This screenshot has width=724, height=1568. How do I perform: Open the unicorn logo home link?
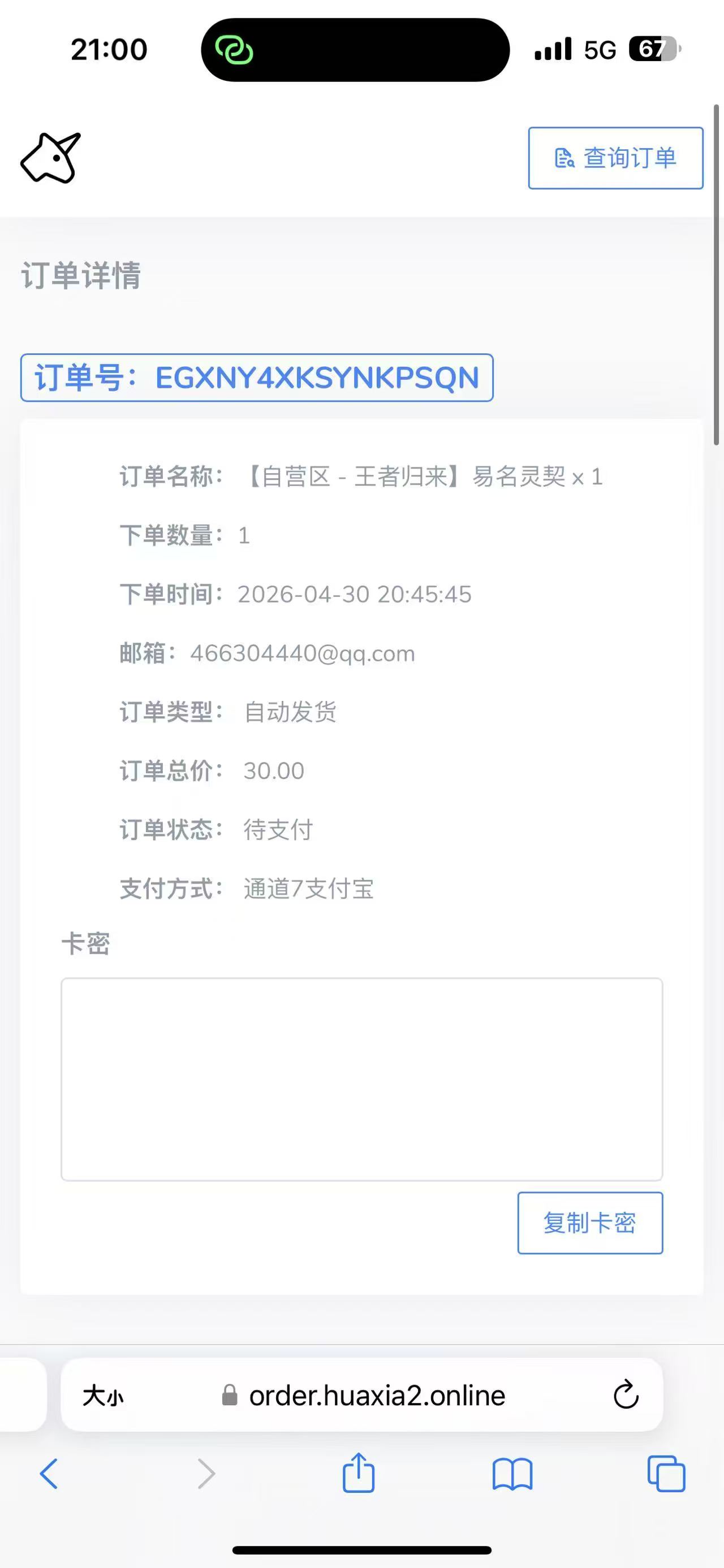pos(51,158)
